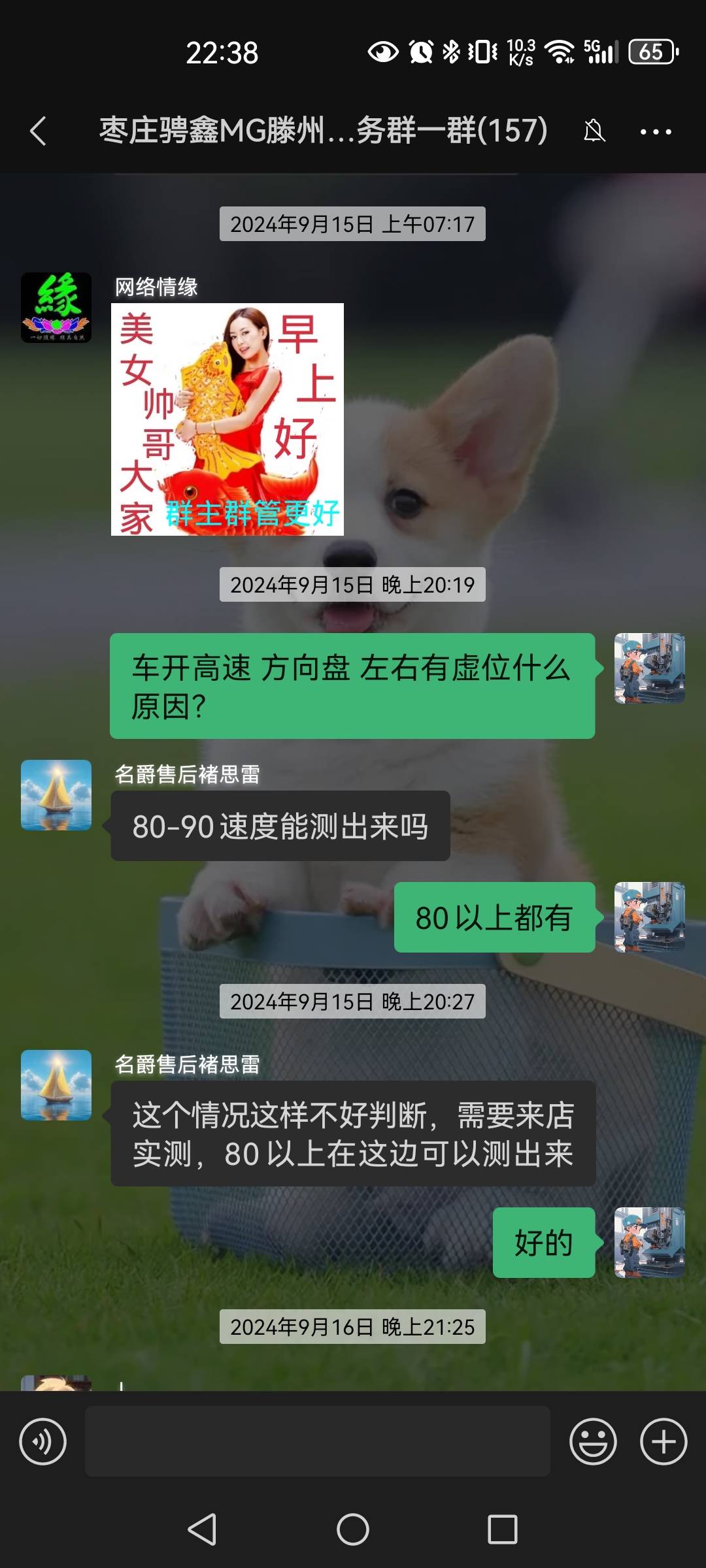Open the good morning image from 网络情缘
The image size is (706, 1568).
click(227, 419)
